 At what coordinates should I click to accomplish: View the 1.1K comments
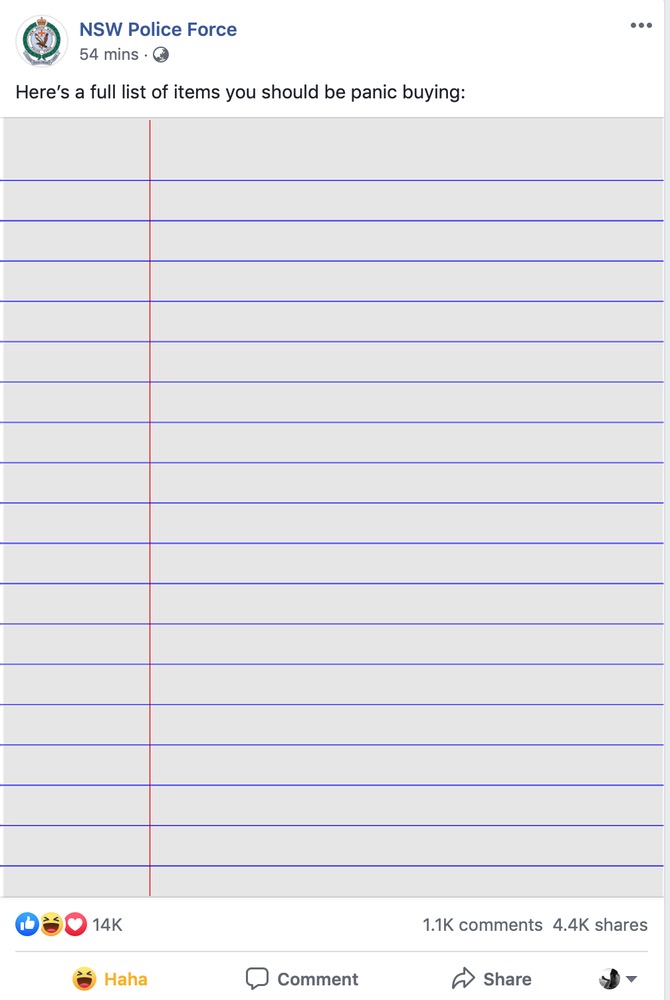[x=482, y=925]
